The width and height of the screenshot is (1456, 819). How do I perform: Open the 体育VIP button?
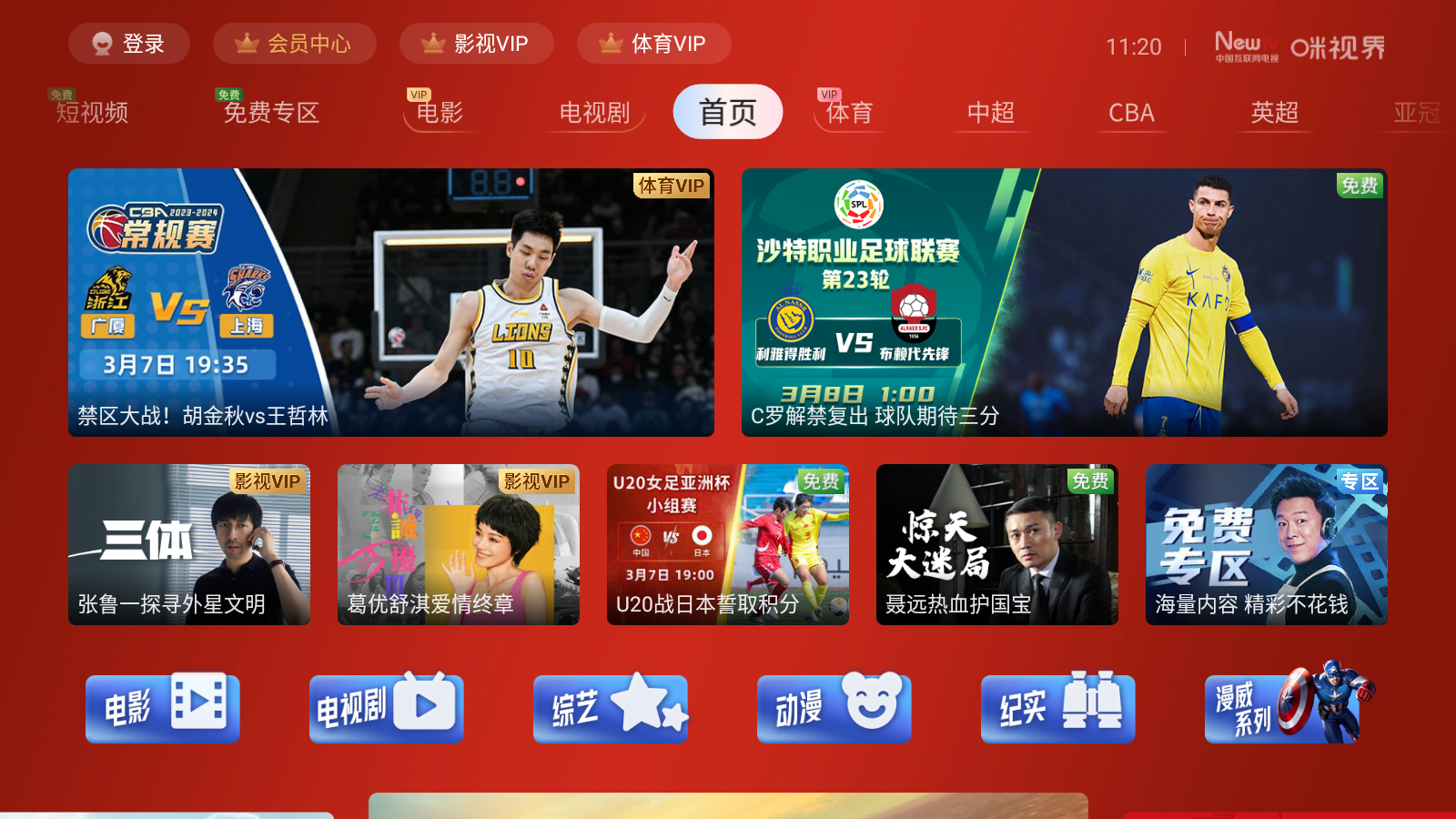tap(653, 44)
